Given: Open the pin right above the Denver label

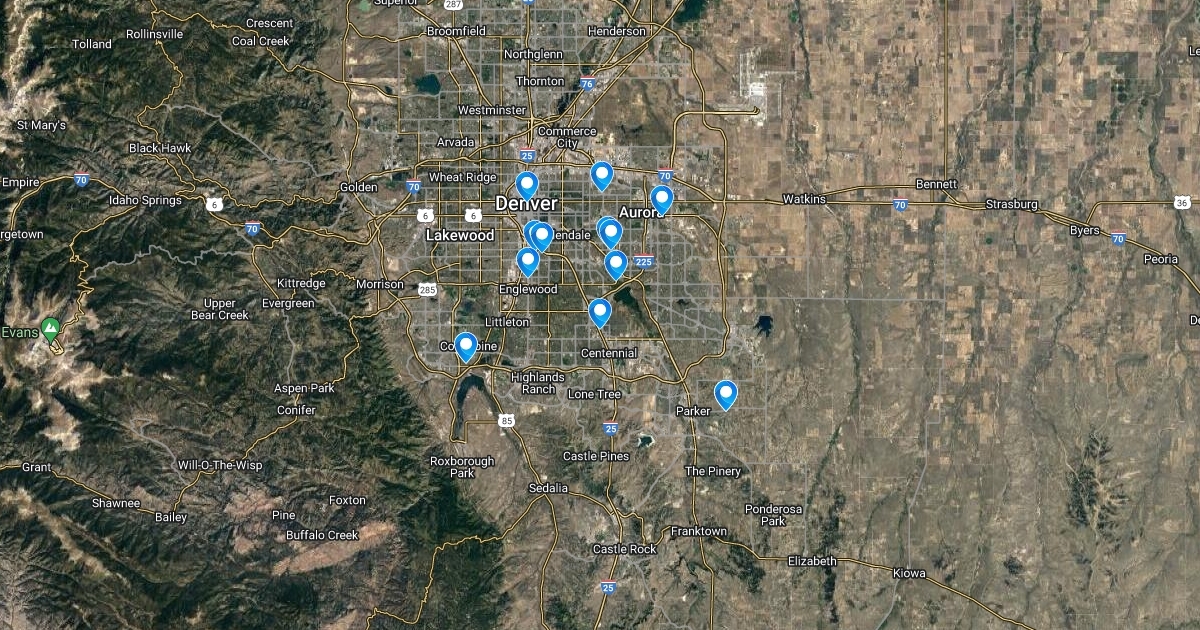Looking at the screenshot, I should coord(526,185).
